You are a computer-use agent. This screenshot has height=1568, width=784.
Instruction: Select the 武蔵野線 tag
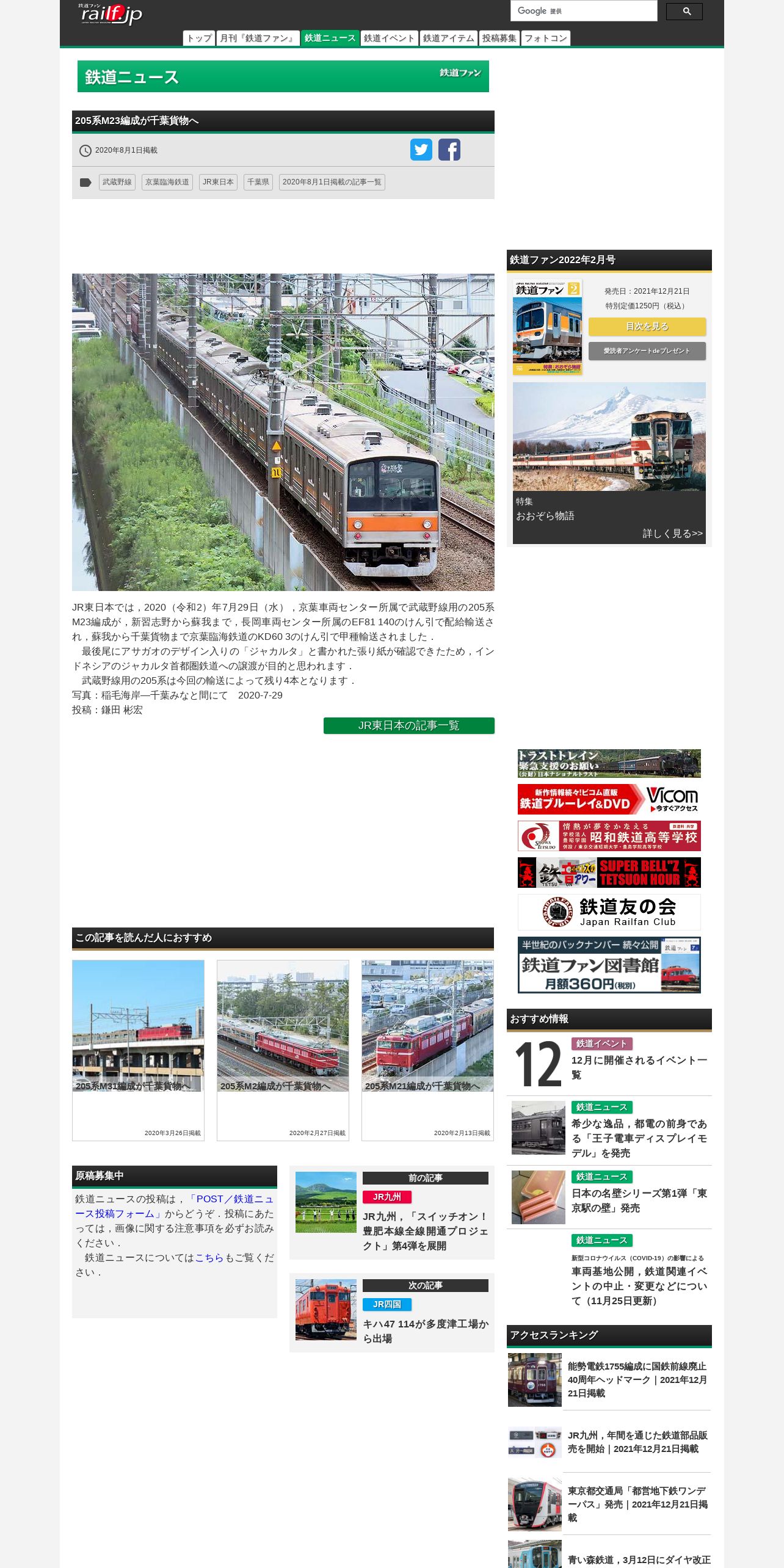click(x=117, y=182)
